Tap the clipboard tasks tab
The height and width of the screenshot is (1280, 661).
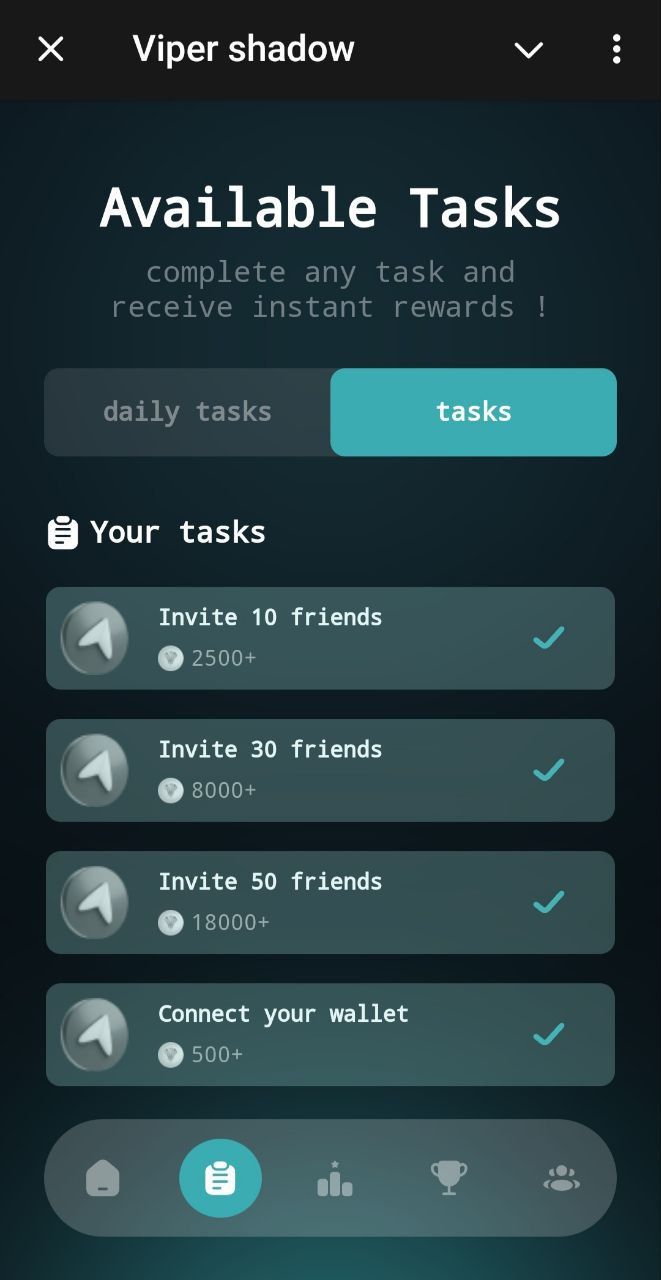(x=220, y=1178)
